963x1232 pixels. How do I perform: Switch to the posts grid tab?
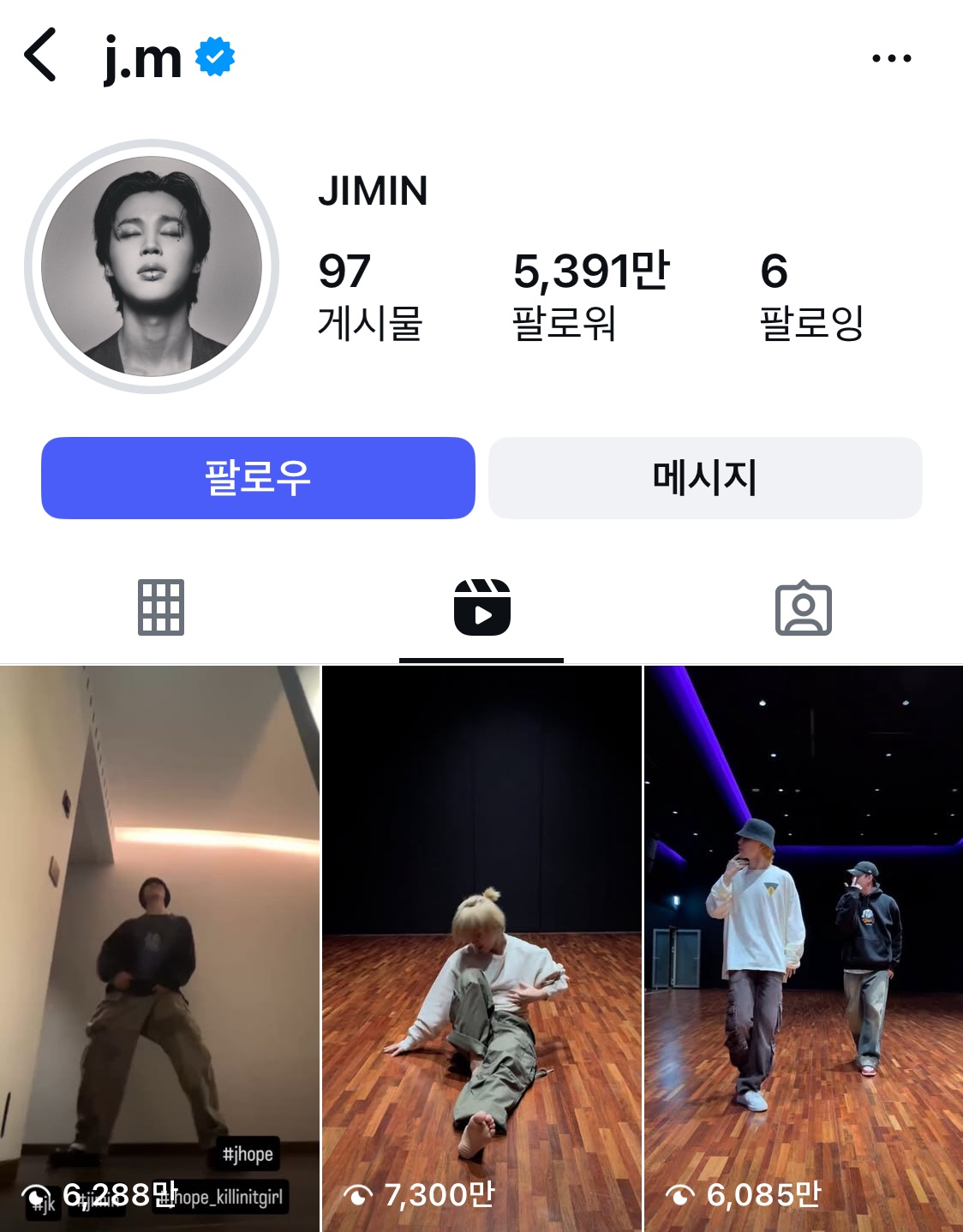tap(161, 608)
